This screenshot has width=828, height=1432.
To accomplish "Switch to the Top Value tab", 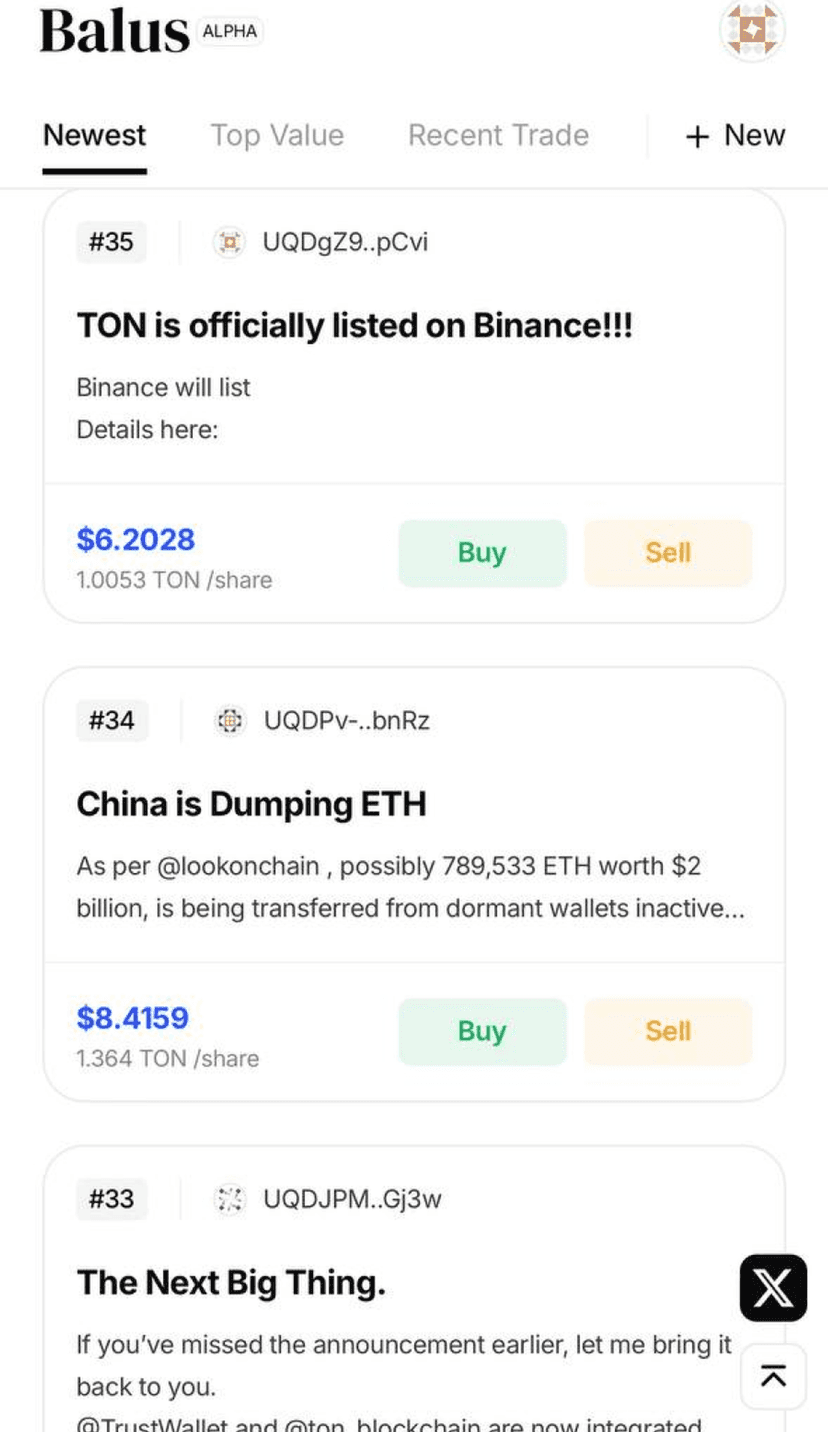I will coord(277,136).
